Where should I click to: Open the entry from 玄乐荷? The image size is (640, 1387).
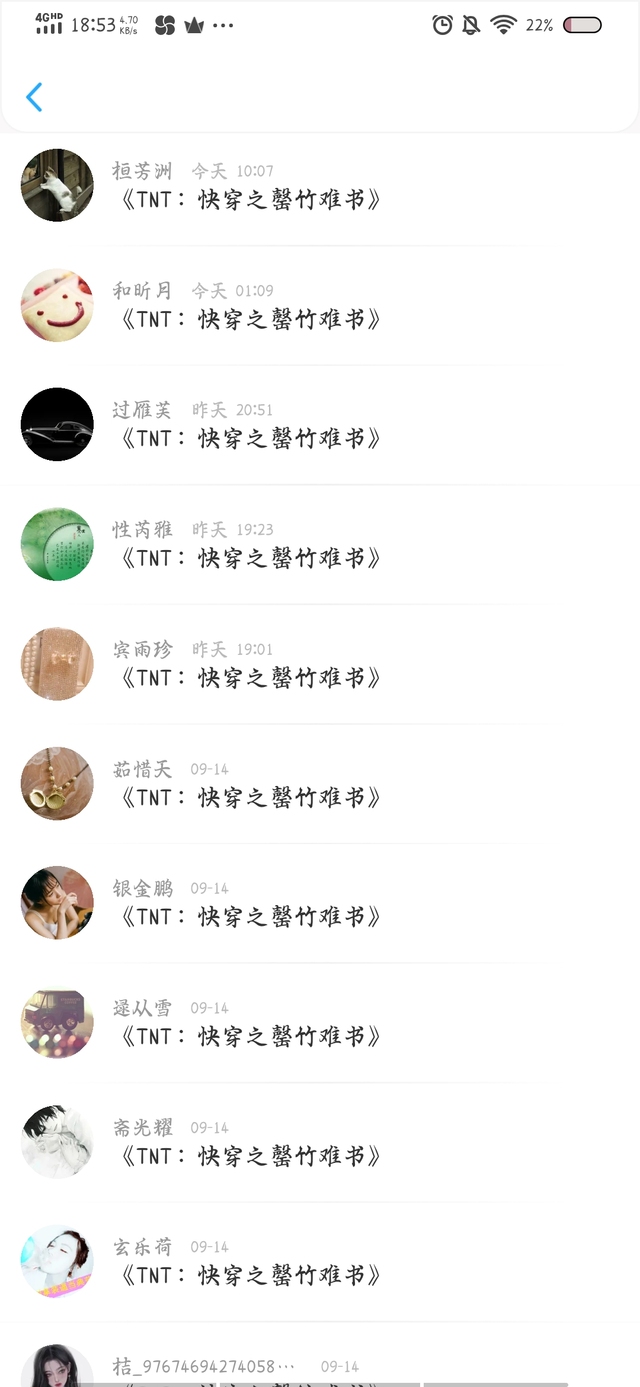[320, 1261]
